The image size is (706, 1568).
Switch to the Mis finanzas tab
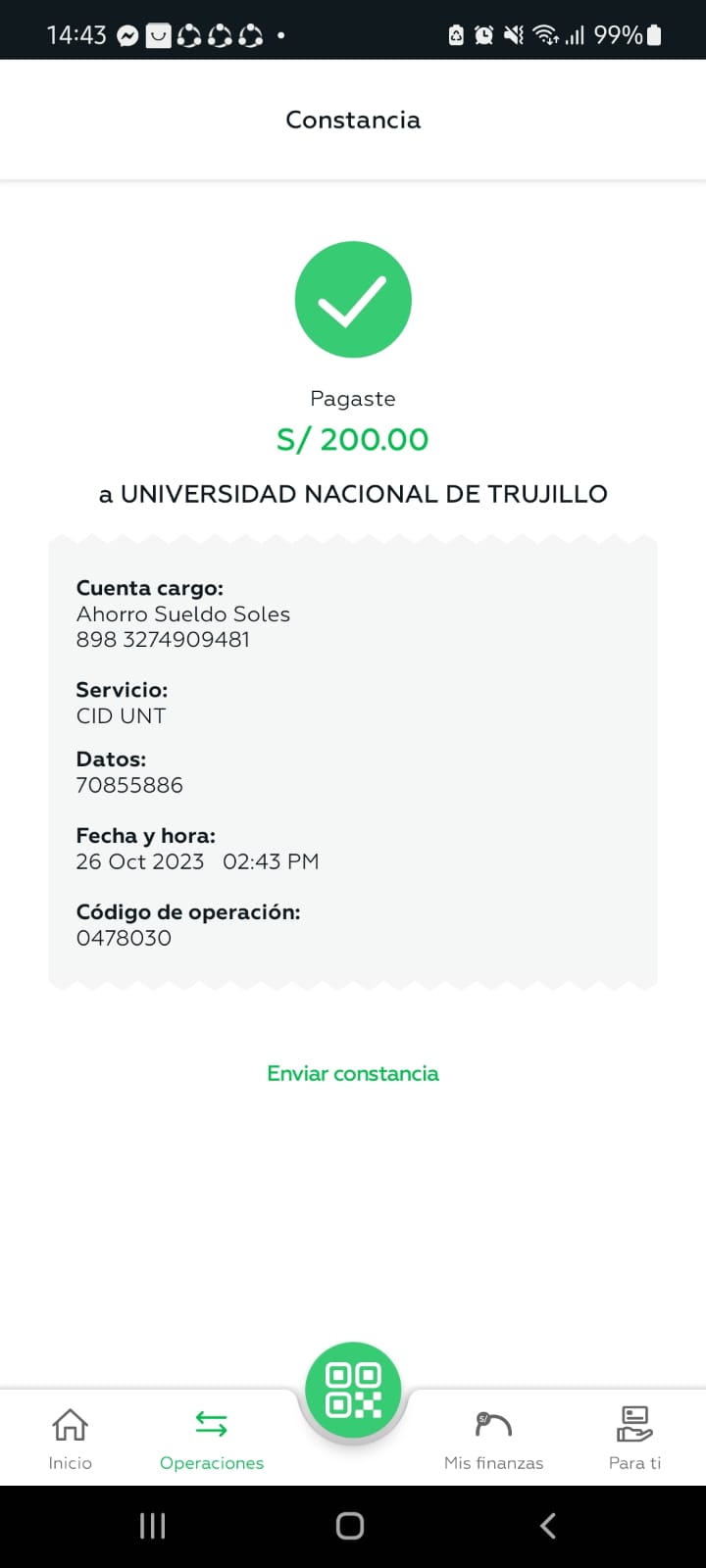(x=494, y=1439)
